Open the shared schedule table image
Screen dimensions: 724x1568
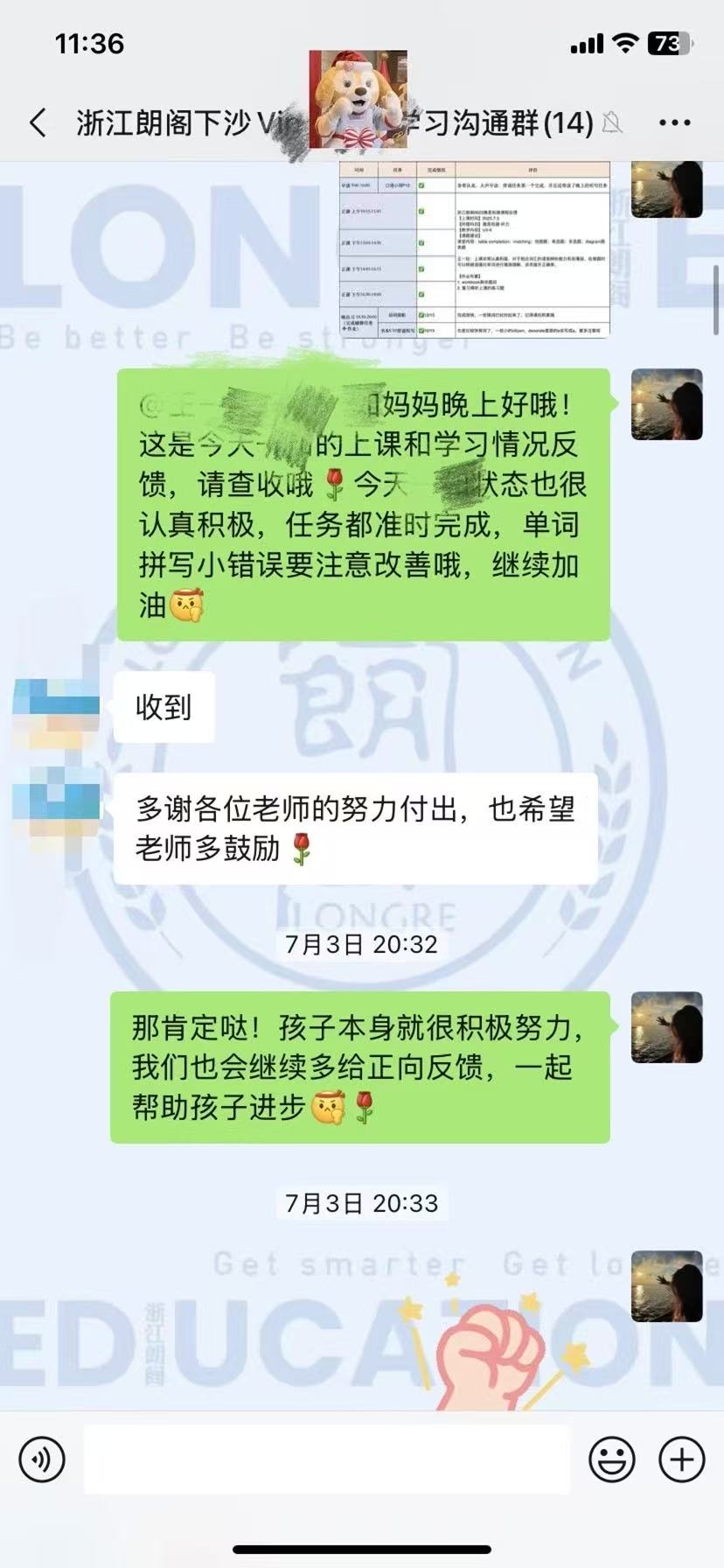[x=474, y=249]
